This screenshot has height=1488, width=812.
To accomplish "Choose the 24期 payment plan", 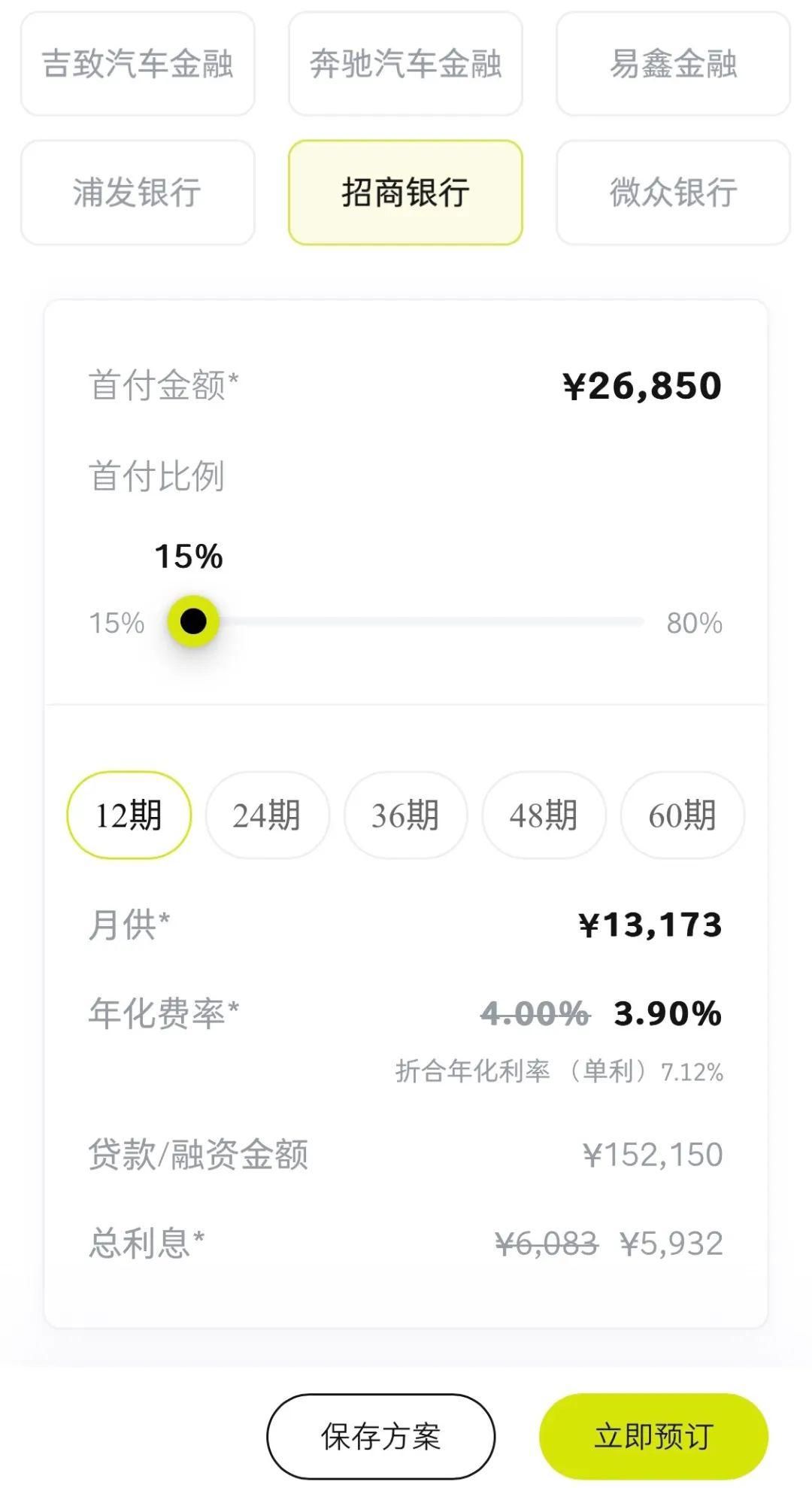I will 267,815.
